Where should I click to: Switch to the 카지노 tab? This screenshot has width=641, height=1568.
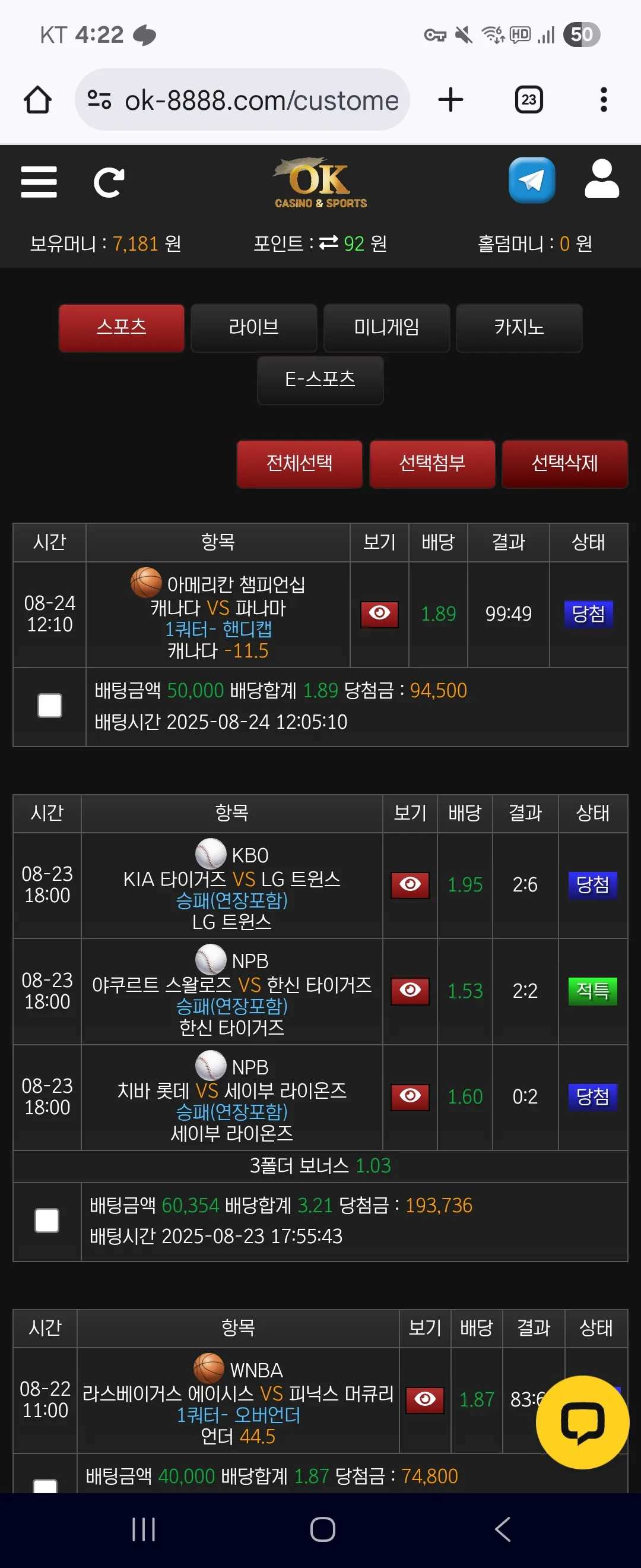[x=519, y=327]
